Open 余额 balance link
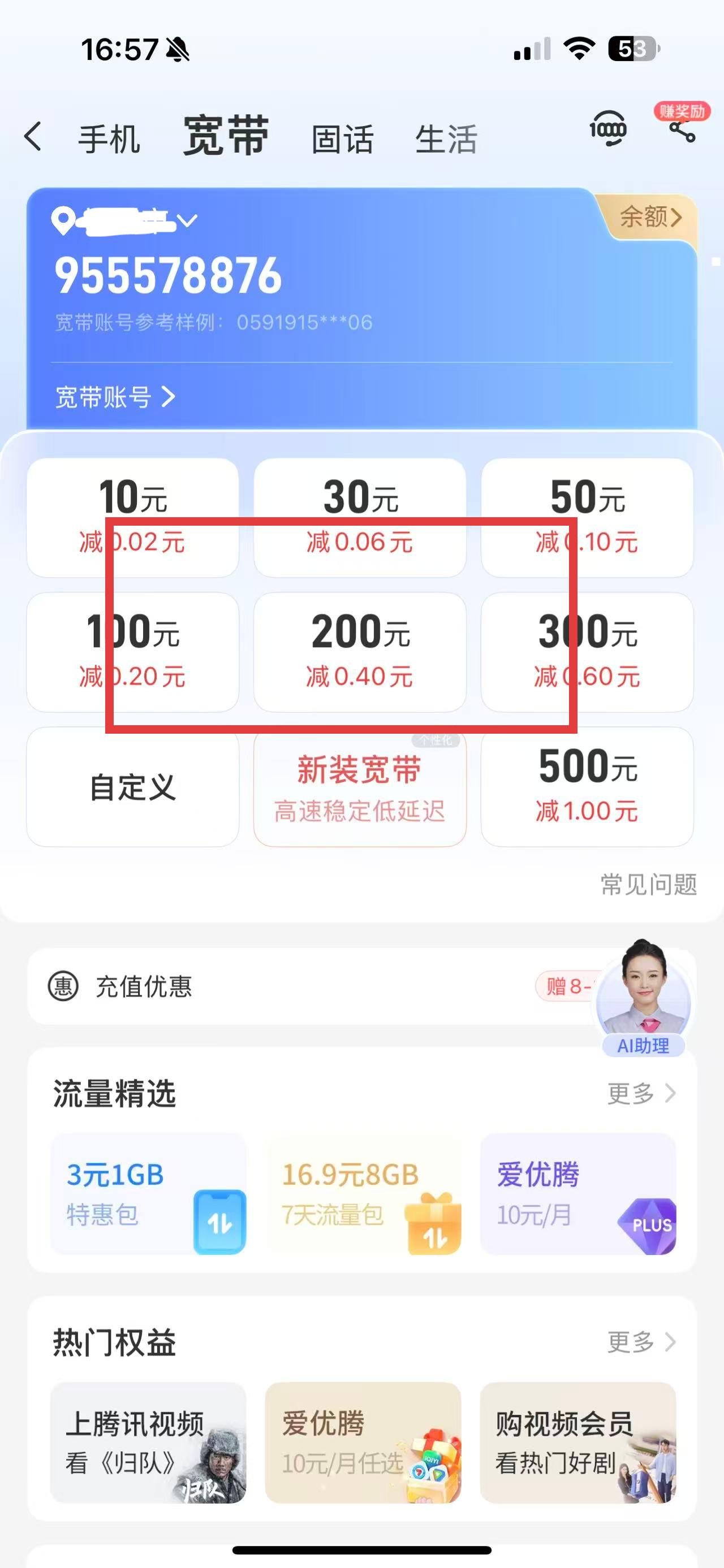This screenshot has width=724, height=1568. coord(650,216)
